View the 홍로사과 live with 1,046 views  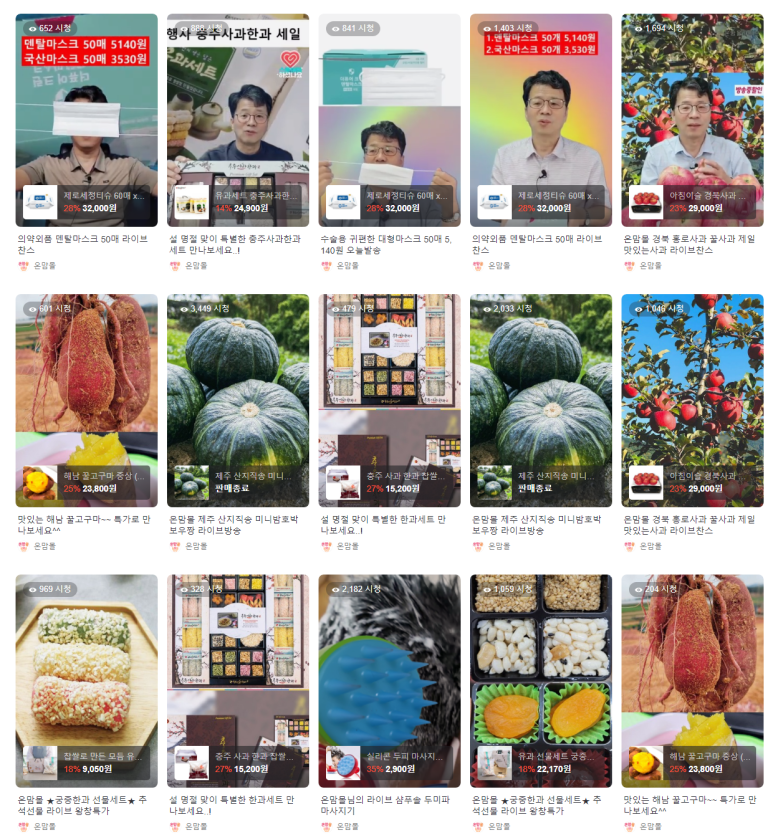(x=692, y=390)
